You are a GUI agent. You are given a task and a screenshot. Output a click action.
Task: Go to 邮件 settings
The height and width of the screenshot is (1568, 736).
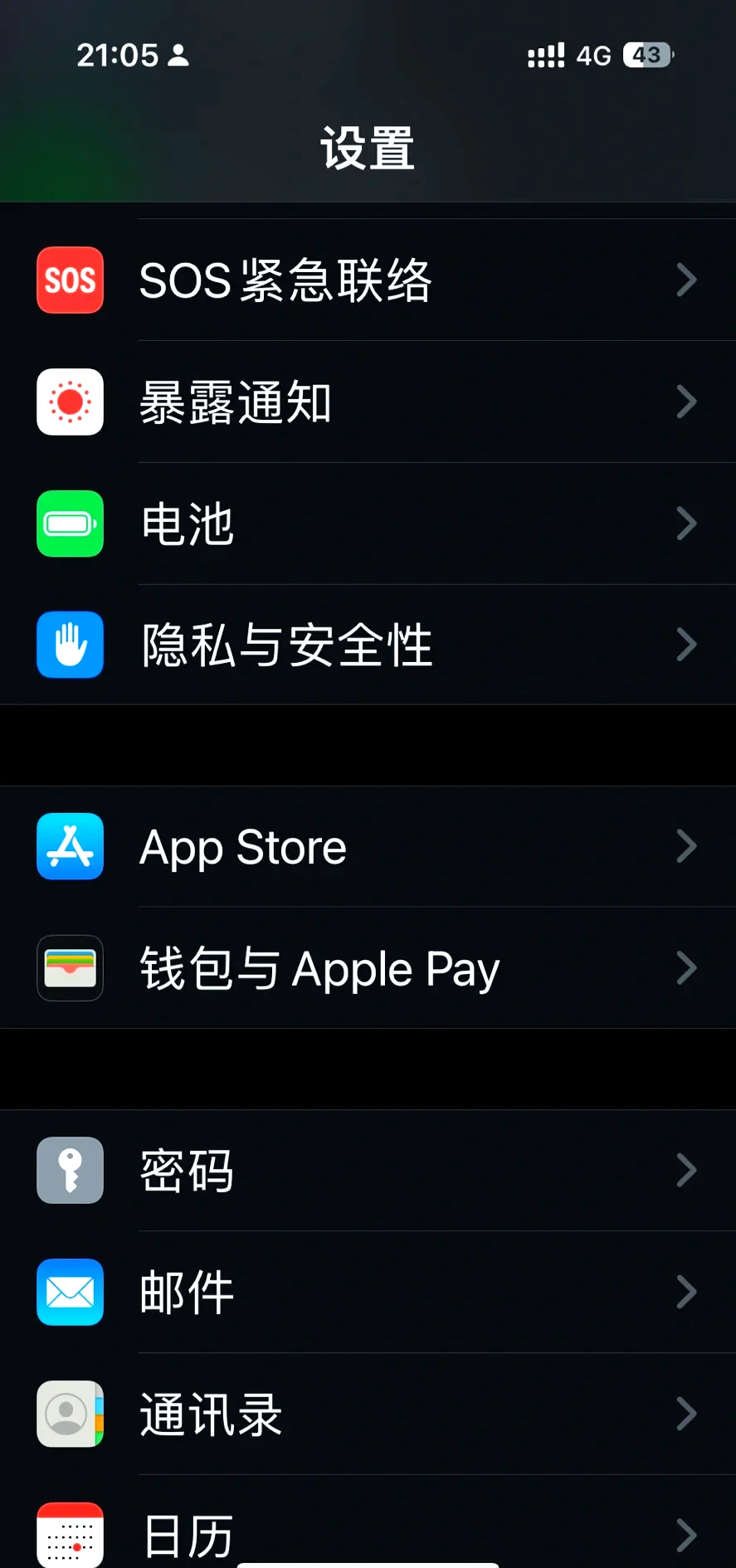368,1292
